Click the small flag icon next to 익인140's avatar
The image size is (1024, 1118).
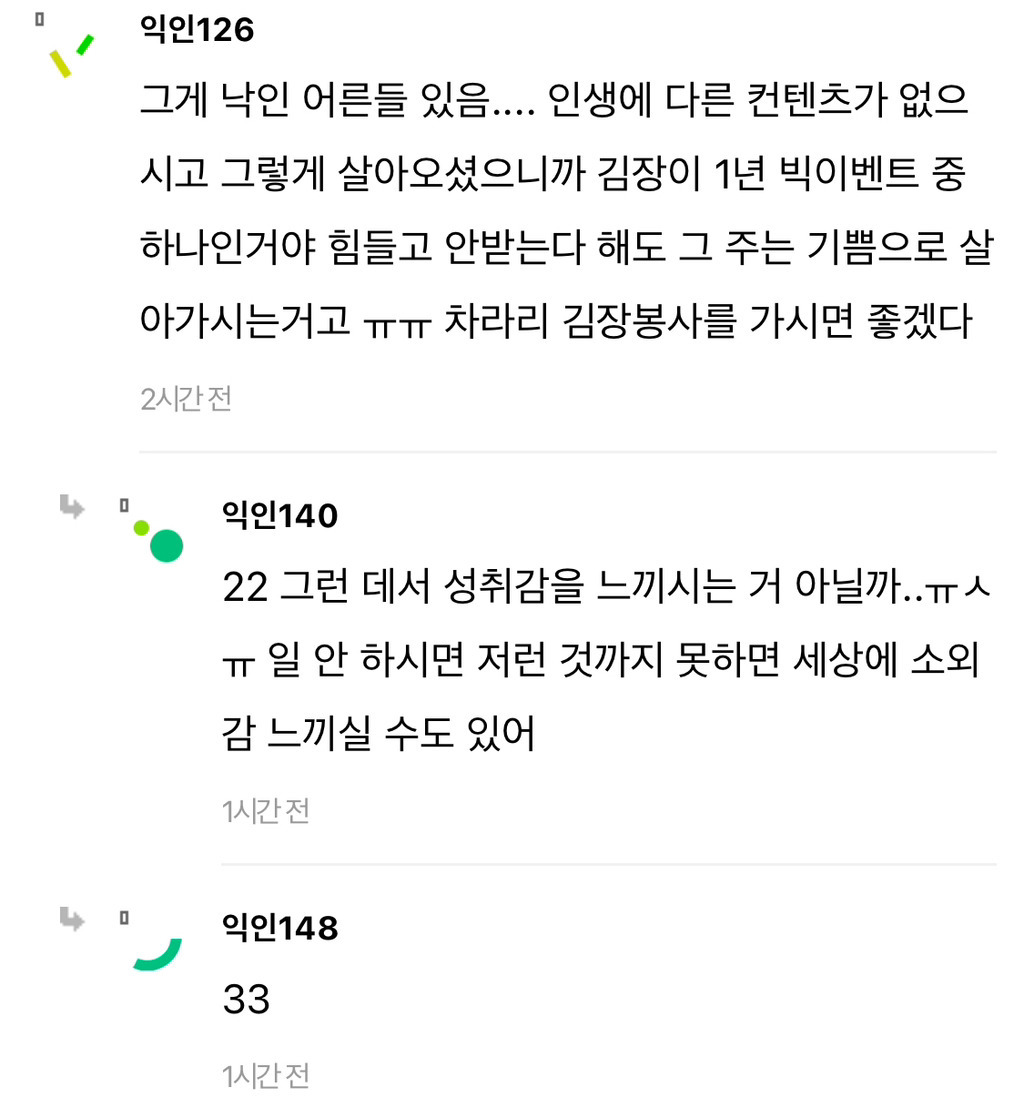(123, 507)
